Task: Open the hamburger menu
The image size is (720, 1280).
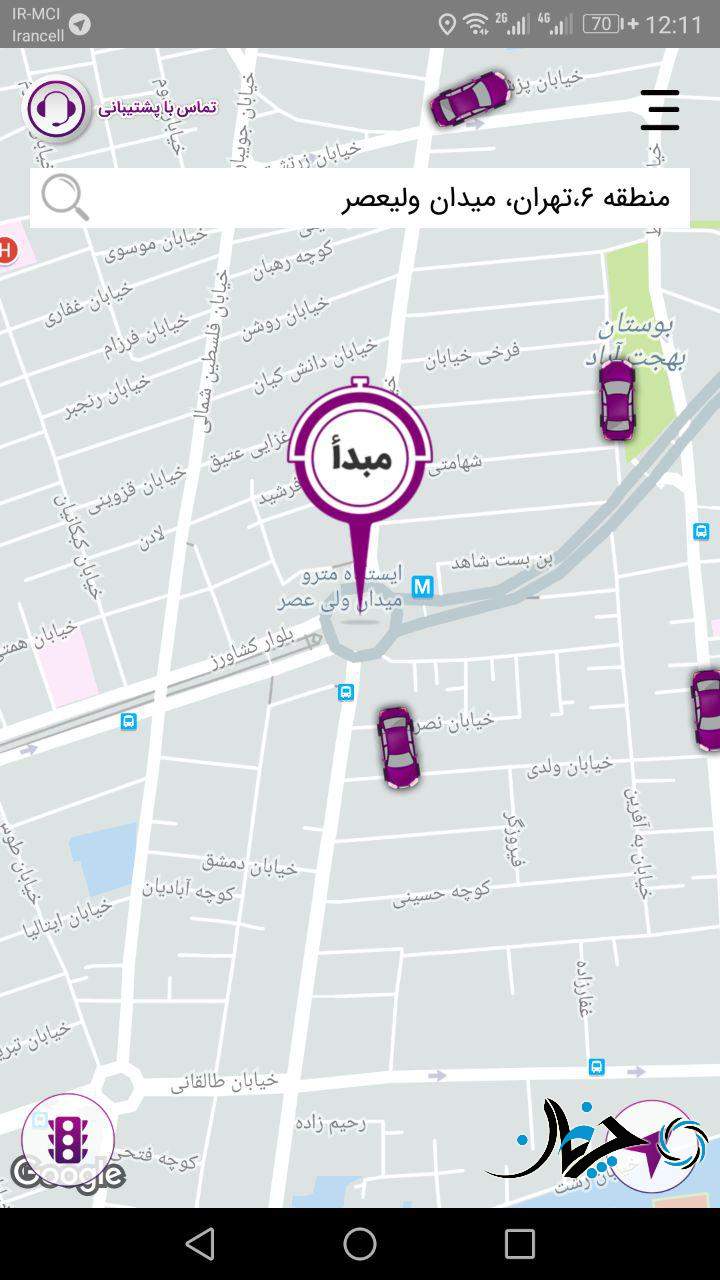Action: click(x=660, y=109)
